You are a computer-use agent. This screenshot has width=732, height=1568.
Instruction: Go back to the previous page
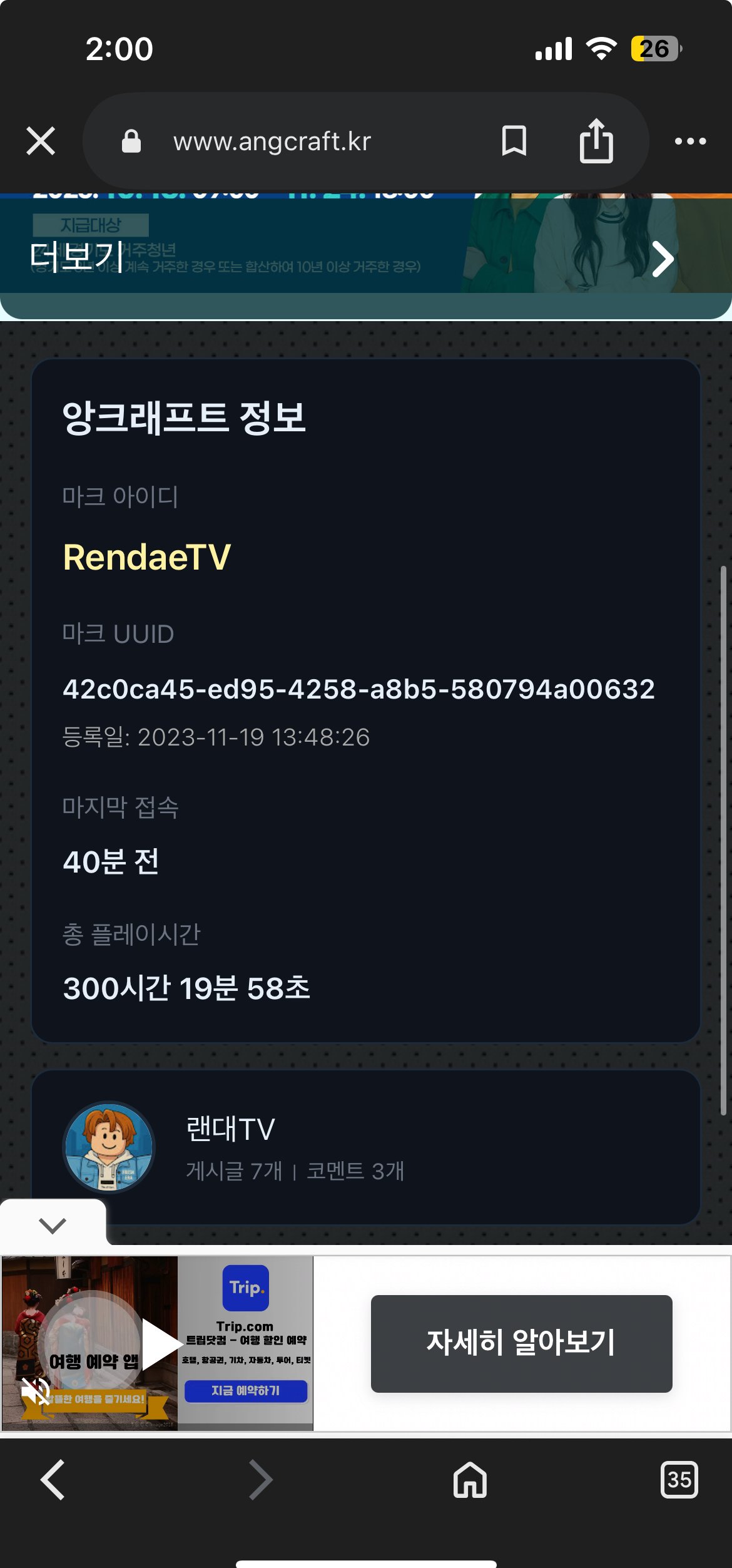53,1480
